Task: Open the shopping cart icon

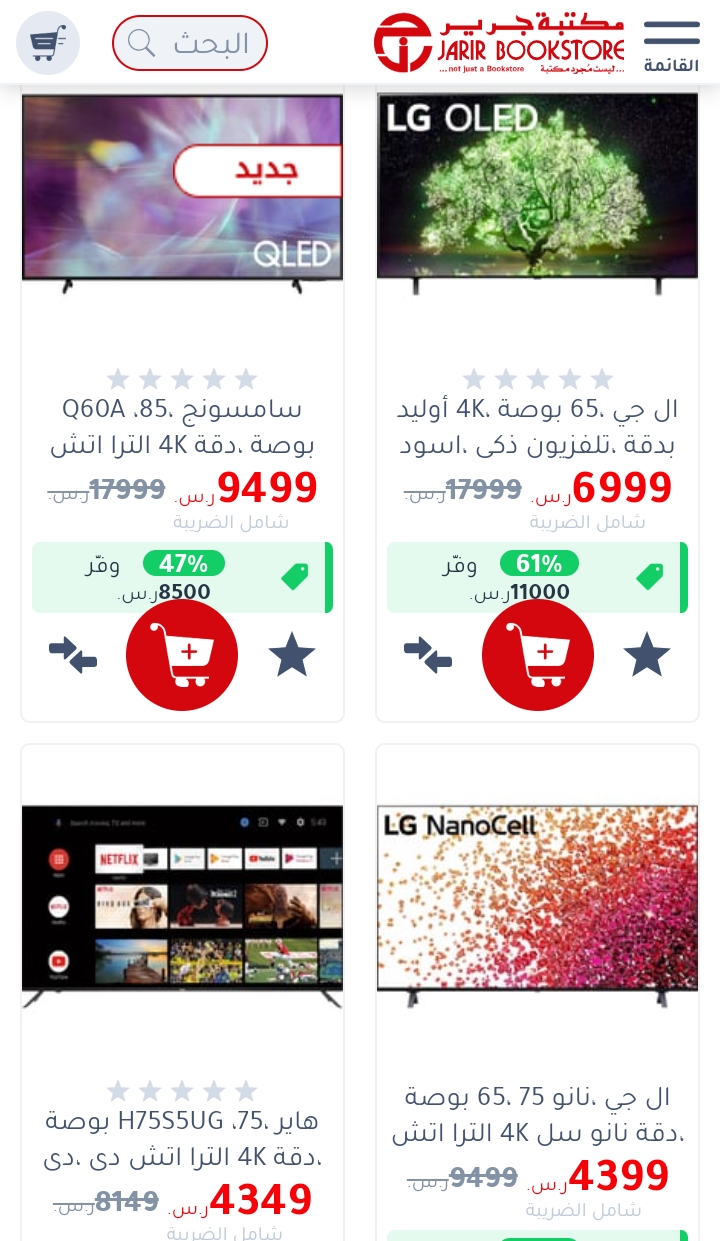Action: tap(48, 43)
